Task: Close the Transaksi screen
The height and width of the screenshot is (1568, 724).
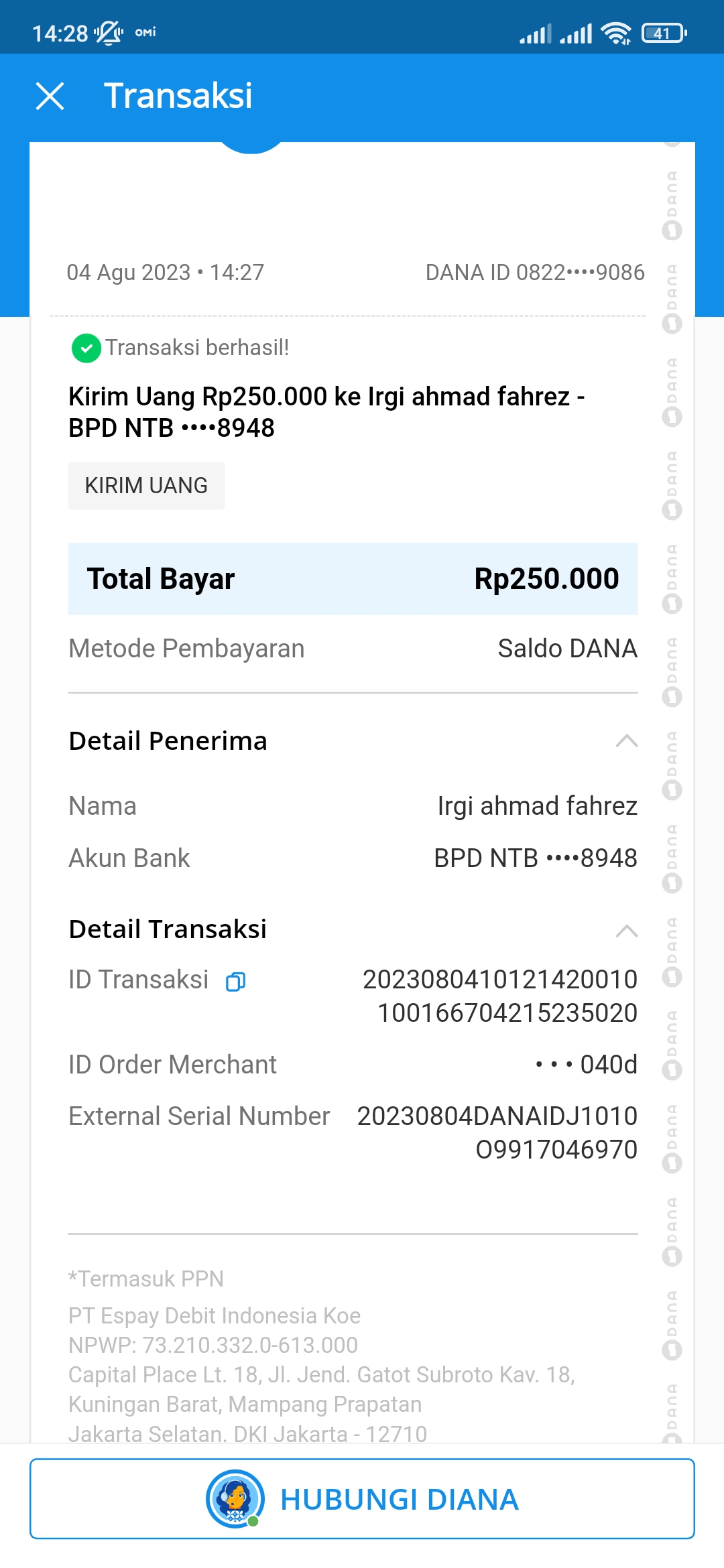Action: pos(50,96)
